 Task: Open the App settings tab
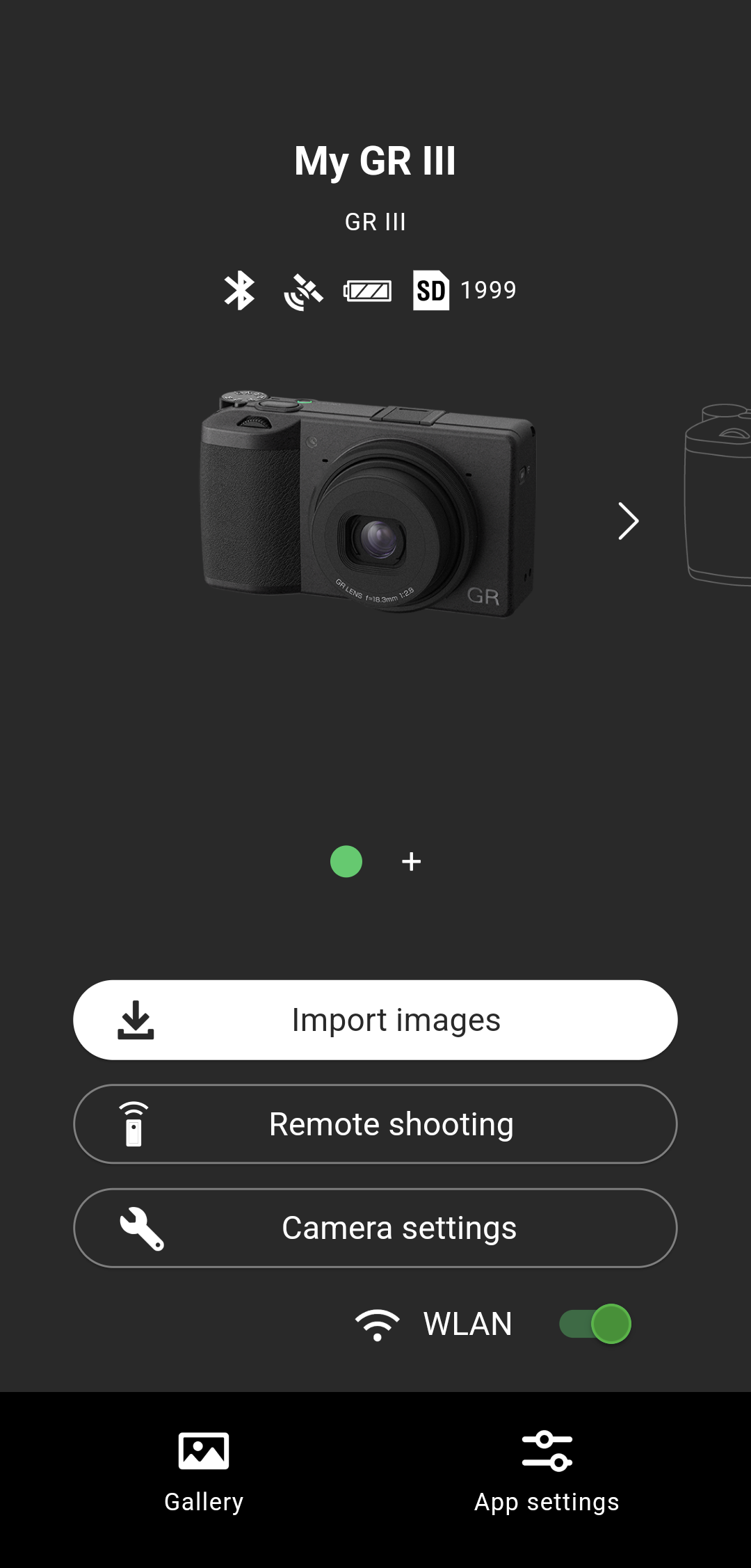[x=547, y=1471]
